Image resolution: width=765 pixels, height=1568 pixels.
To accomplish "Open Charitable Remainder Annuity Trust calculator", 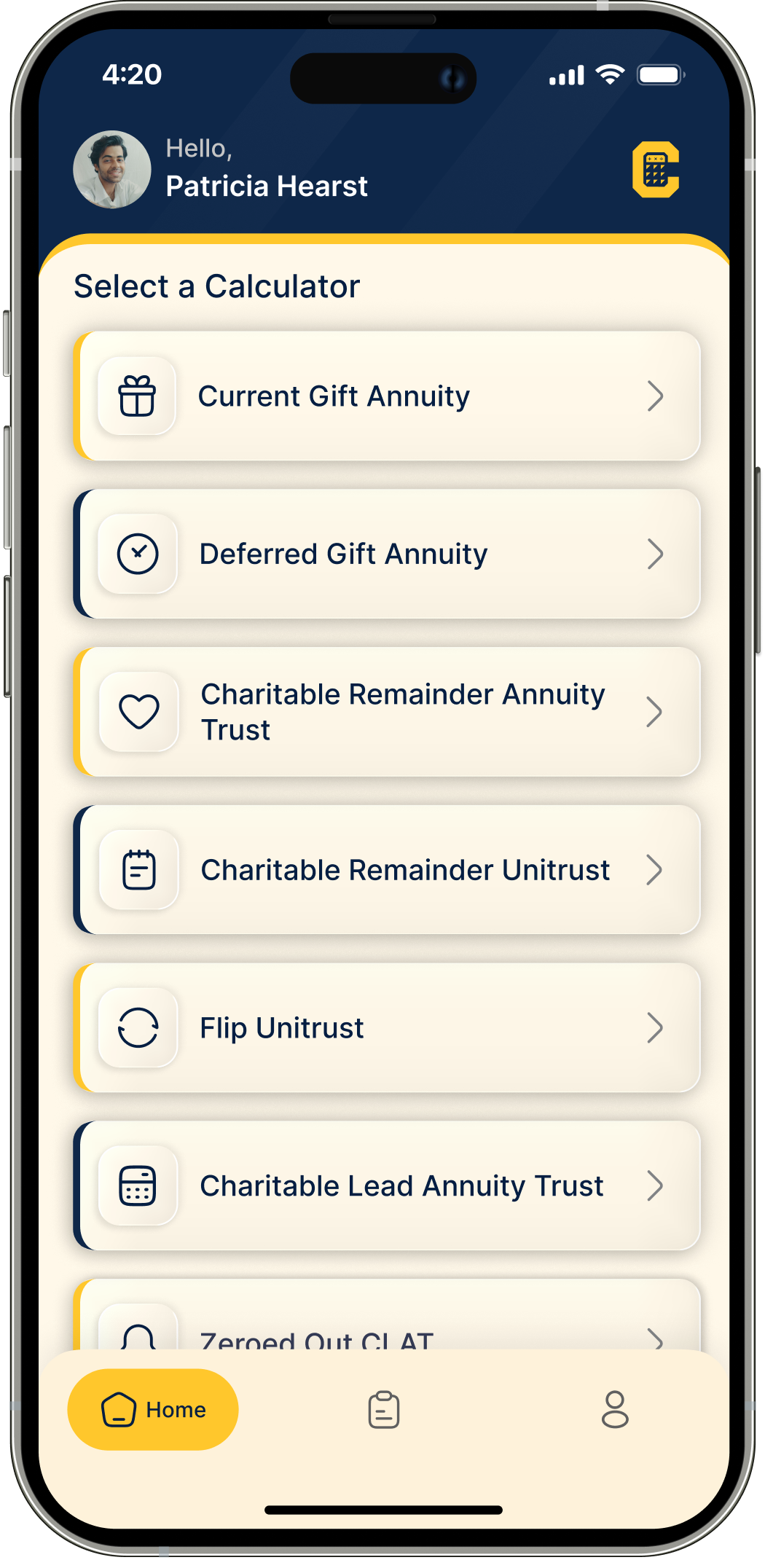I will 387,712.
